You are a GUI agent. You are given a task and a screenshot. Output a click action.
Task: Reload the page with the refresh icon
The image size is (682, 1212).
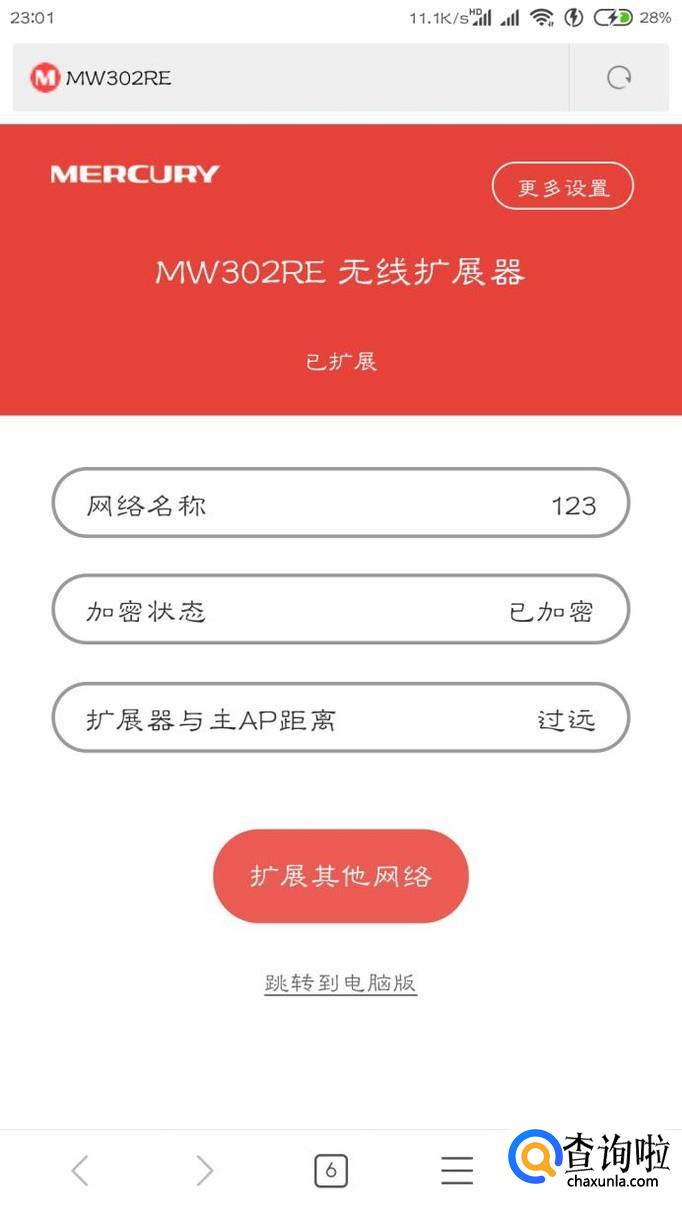pos(619,77)
